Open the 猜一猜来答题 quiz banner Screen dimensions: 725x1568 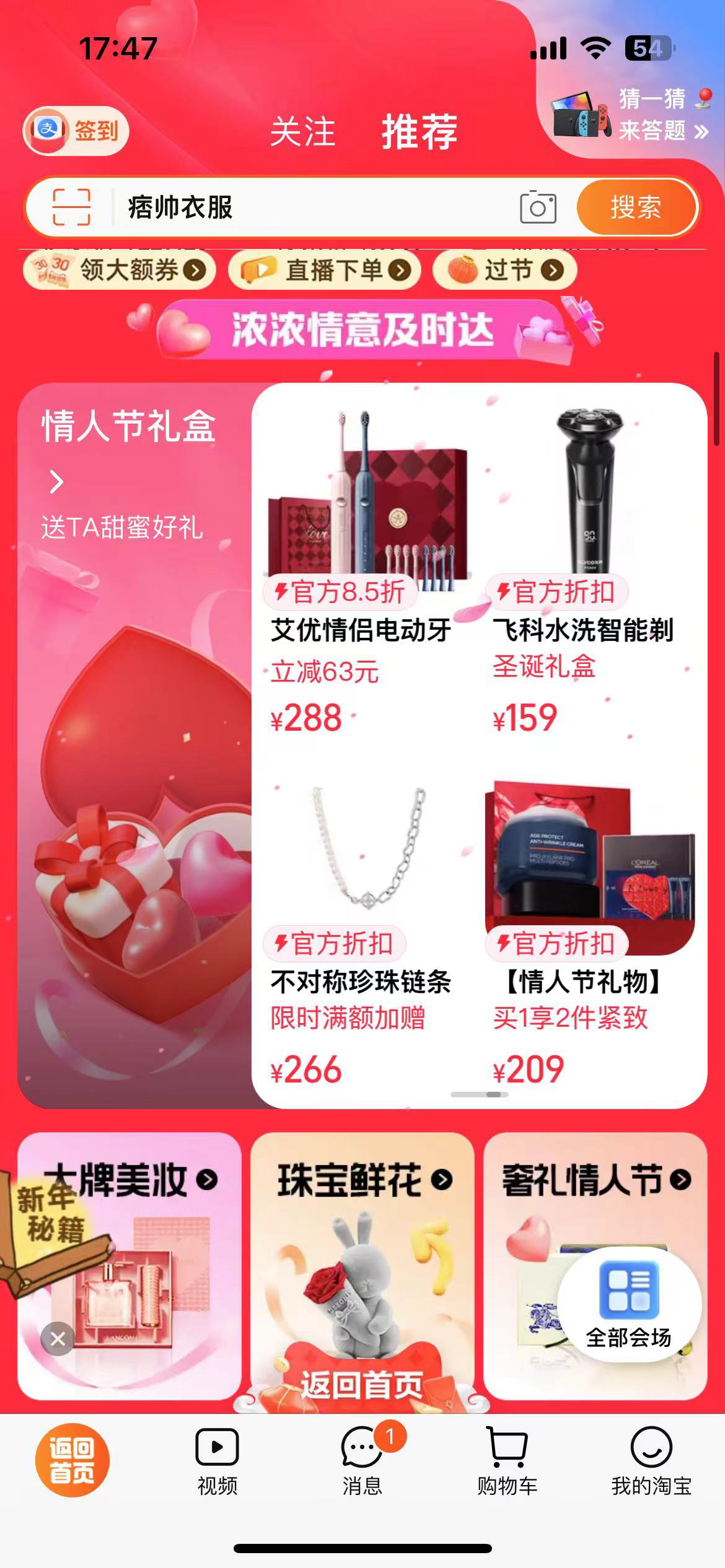point(631,115)
